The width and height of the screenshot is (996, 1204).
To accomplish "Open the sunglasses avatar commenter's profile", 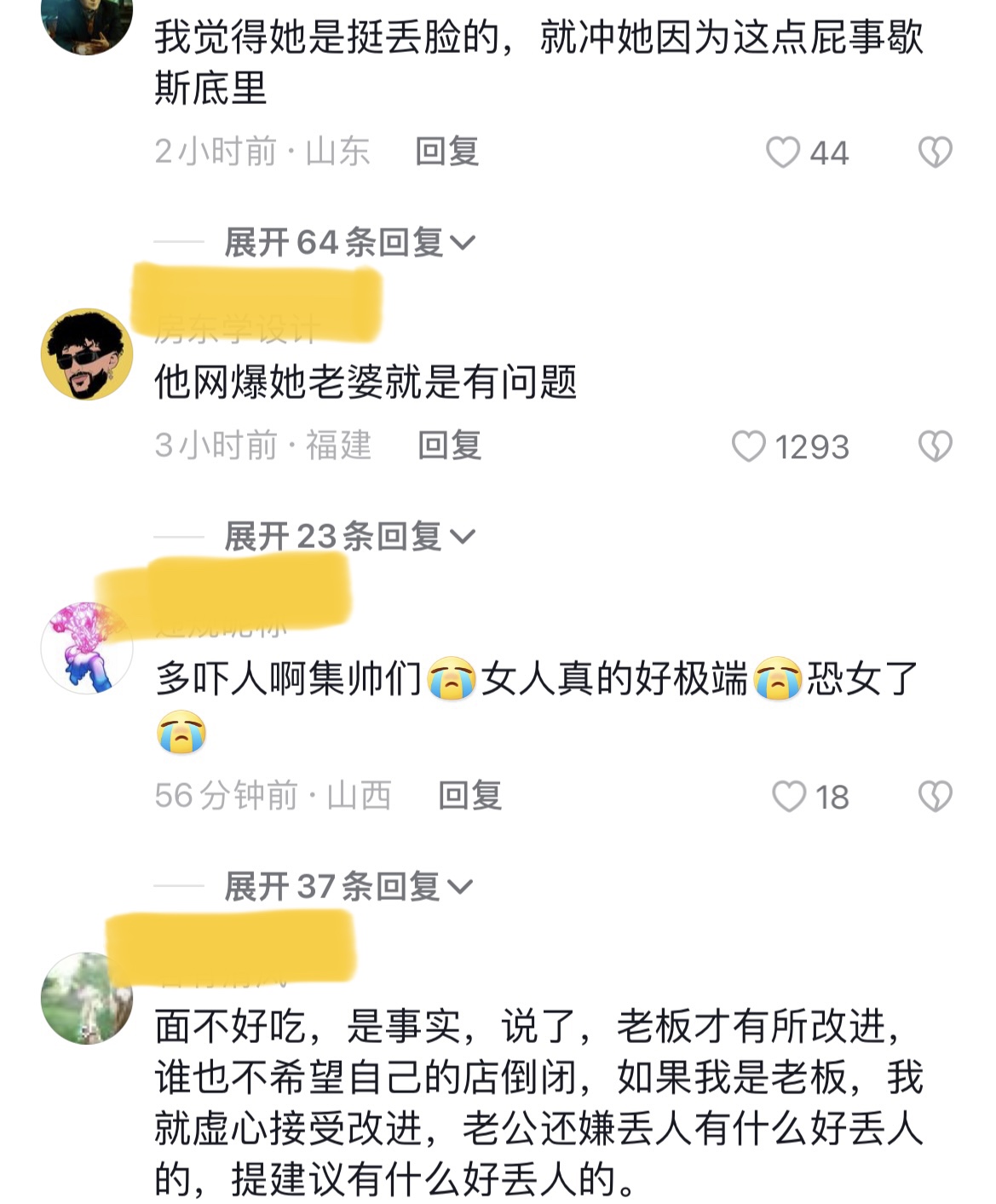I will coord(87,354).
